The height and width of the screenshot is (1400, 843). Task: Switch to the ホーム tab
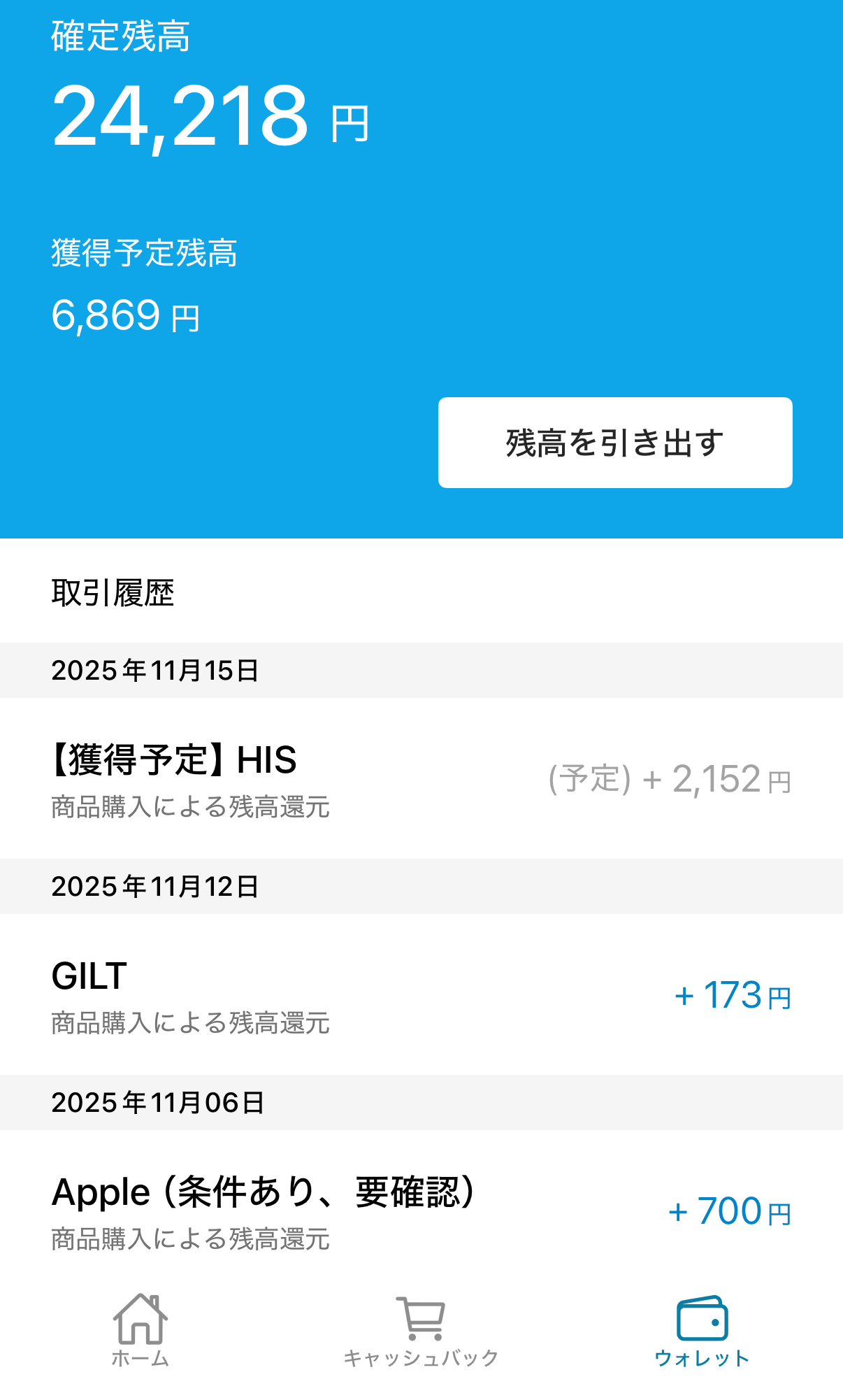click(x=140, y=1330)
